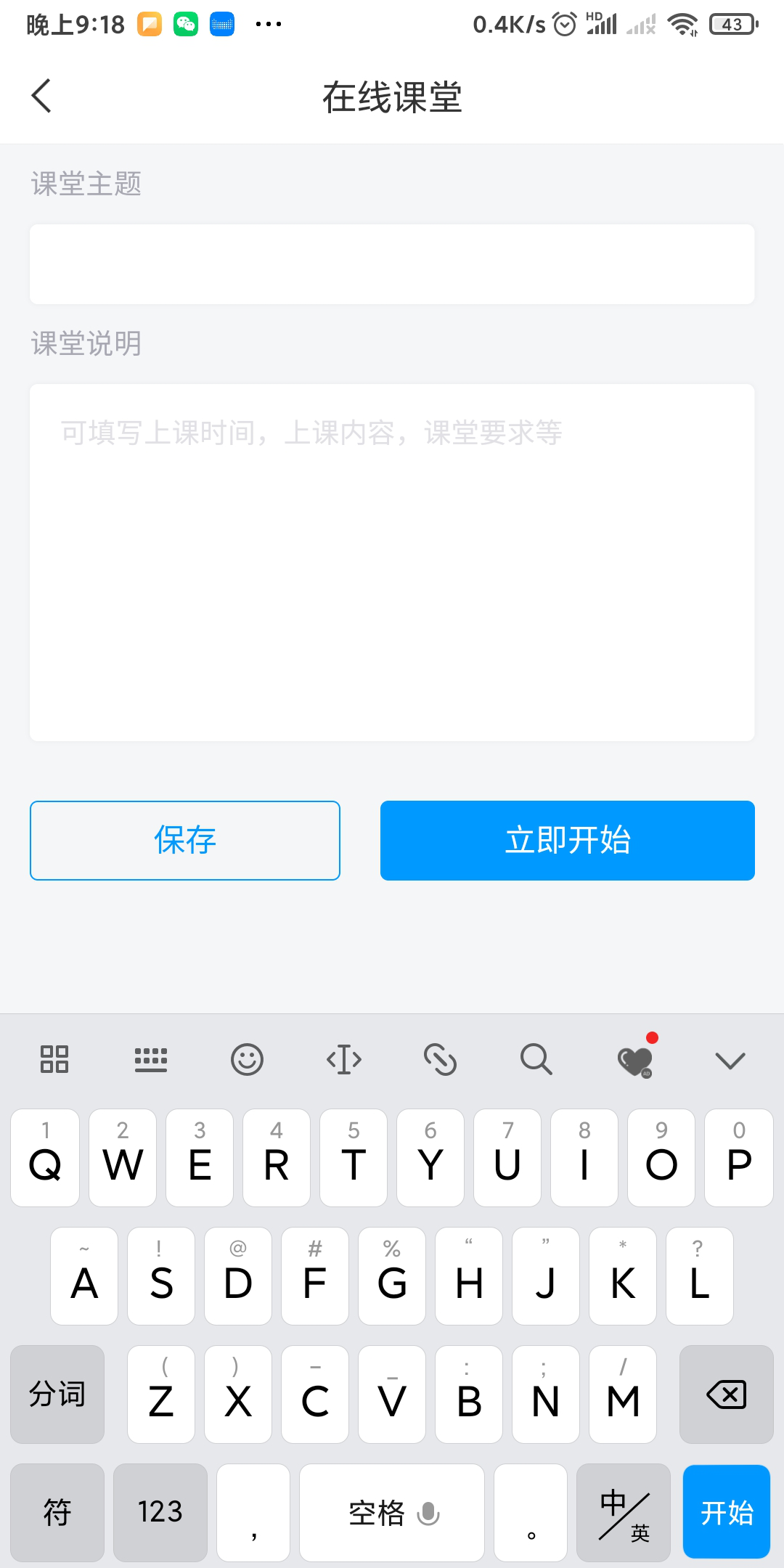Open keyboard cursor movement tool
The height and width of the screenshot is (1568, 784).
pos(344,1060)
